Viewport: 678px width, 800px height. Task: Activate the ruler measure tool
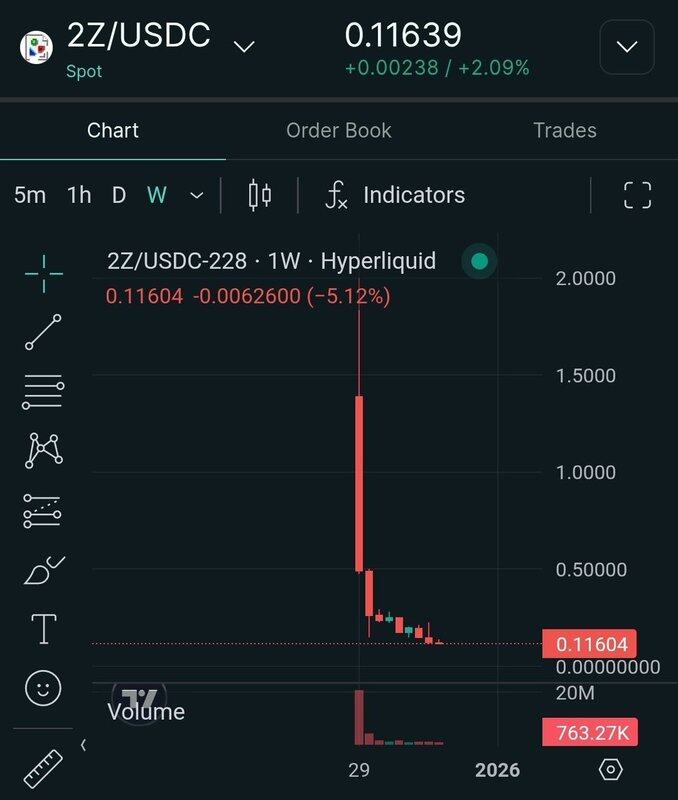[x=42, y=768]
